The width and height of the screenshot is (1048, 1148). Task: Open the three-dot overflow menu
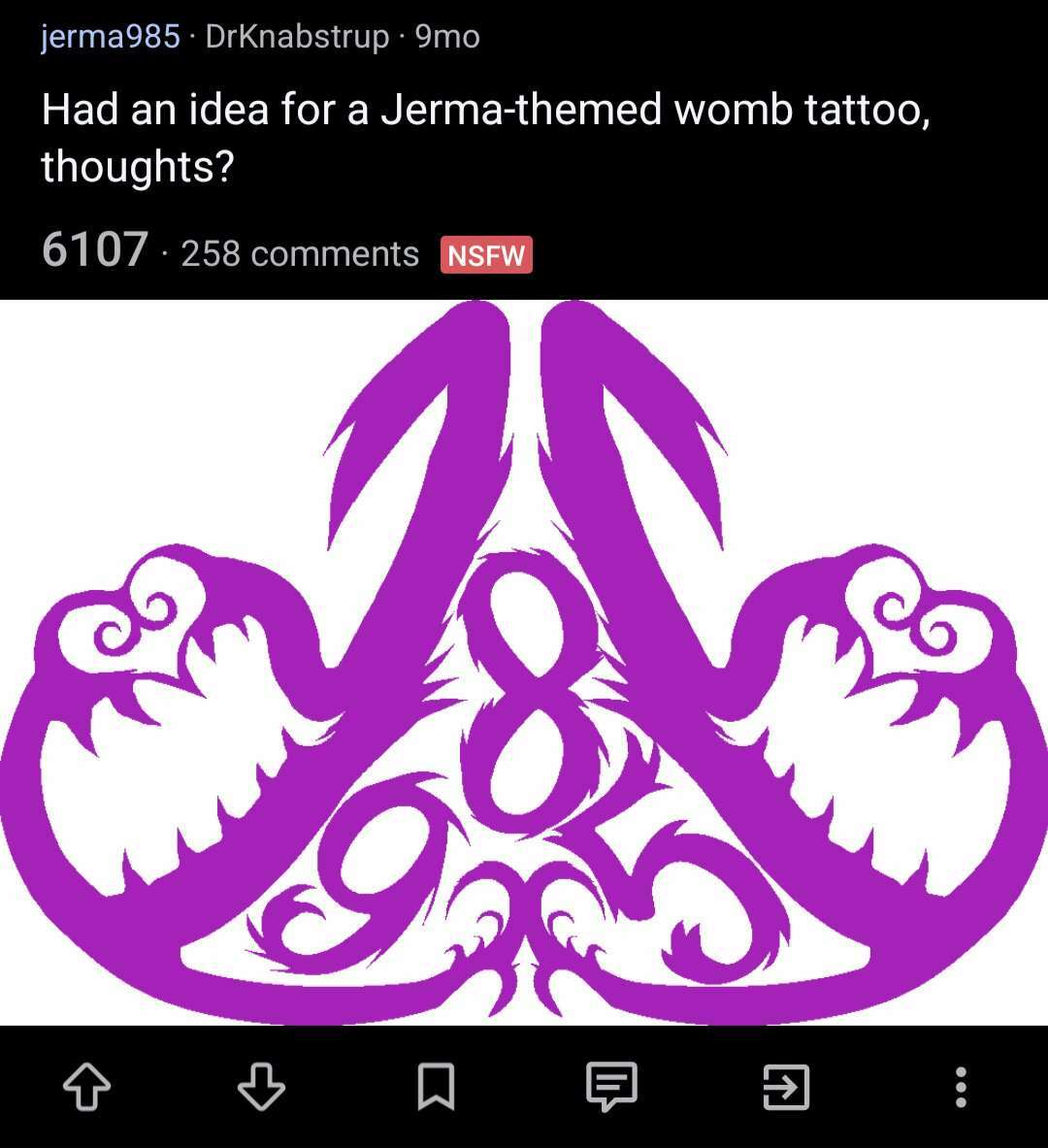pyautogui.click(x=960, y=1087)
